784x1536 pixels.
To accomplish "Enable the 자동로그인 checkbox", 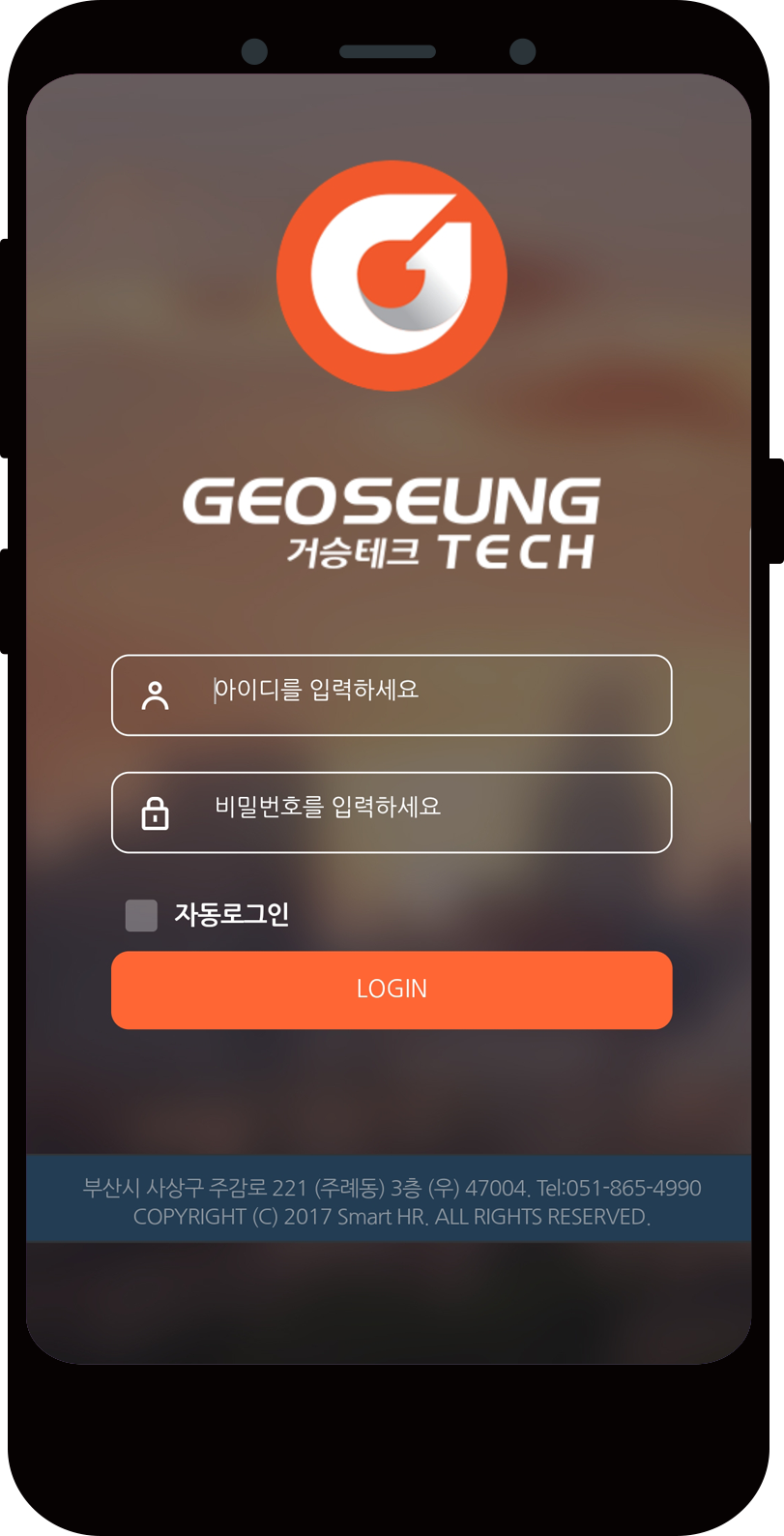I will point(141,915).
